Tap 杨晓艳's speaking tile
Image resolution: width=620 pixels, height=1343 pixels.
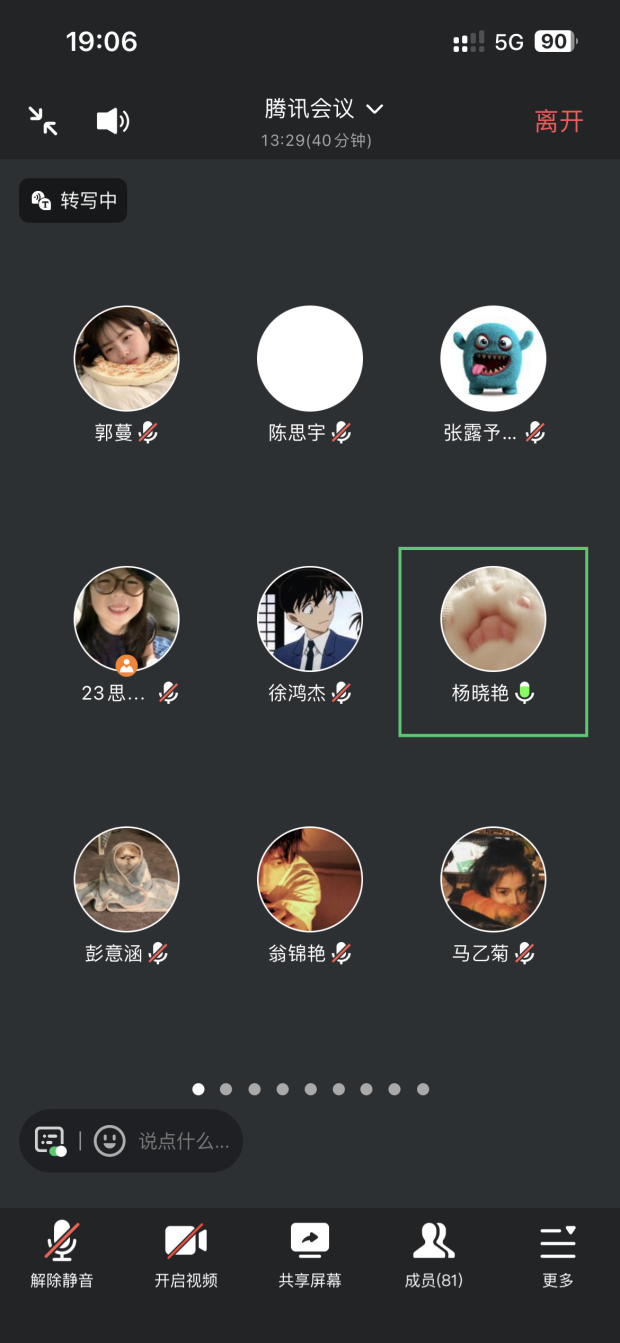493,640
